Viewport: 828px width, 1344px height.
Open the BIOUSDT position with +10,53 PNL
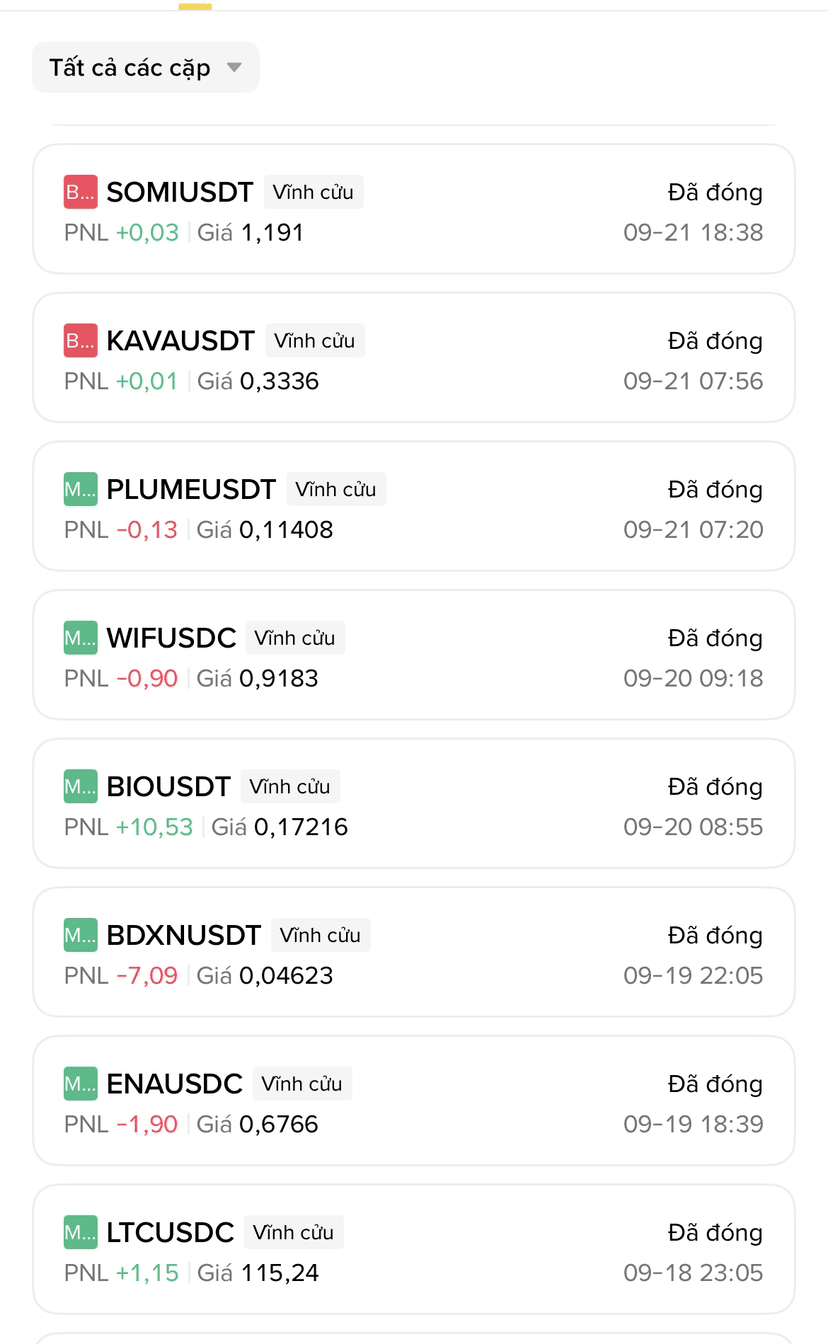[413, 805]
